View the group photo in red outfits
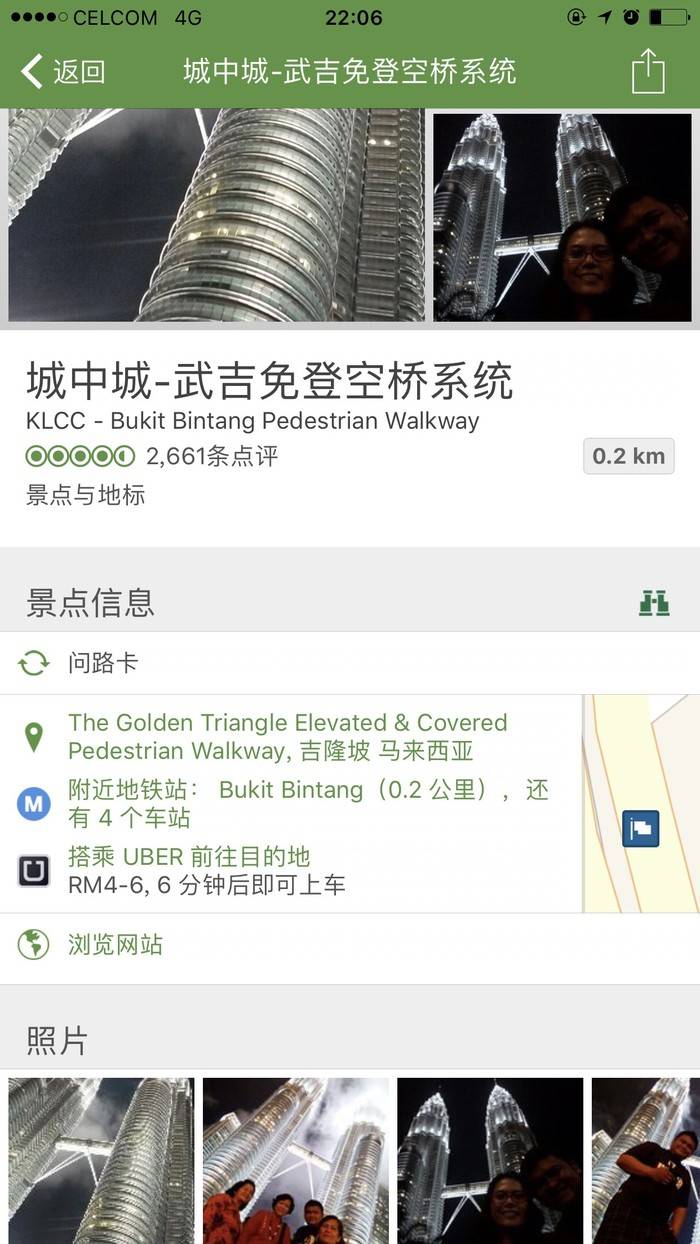This screenshot has width=700, height=1244. coord(296,1160)
